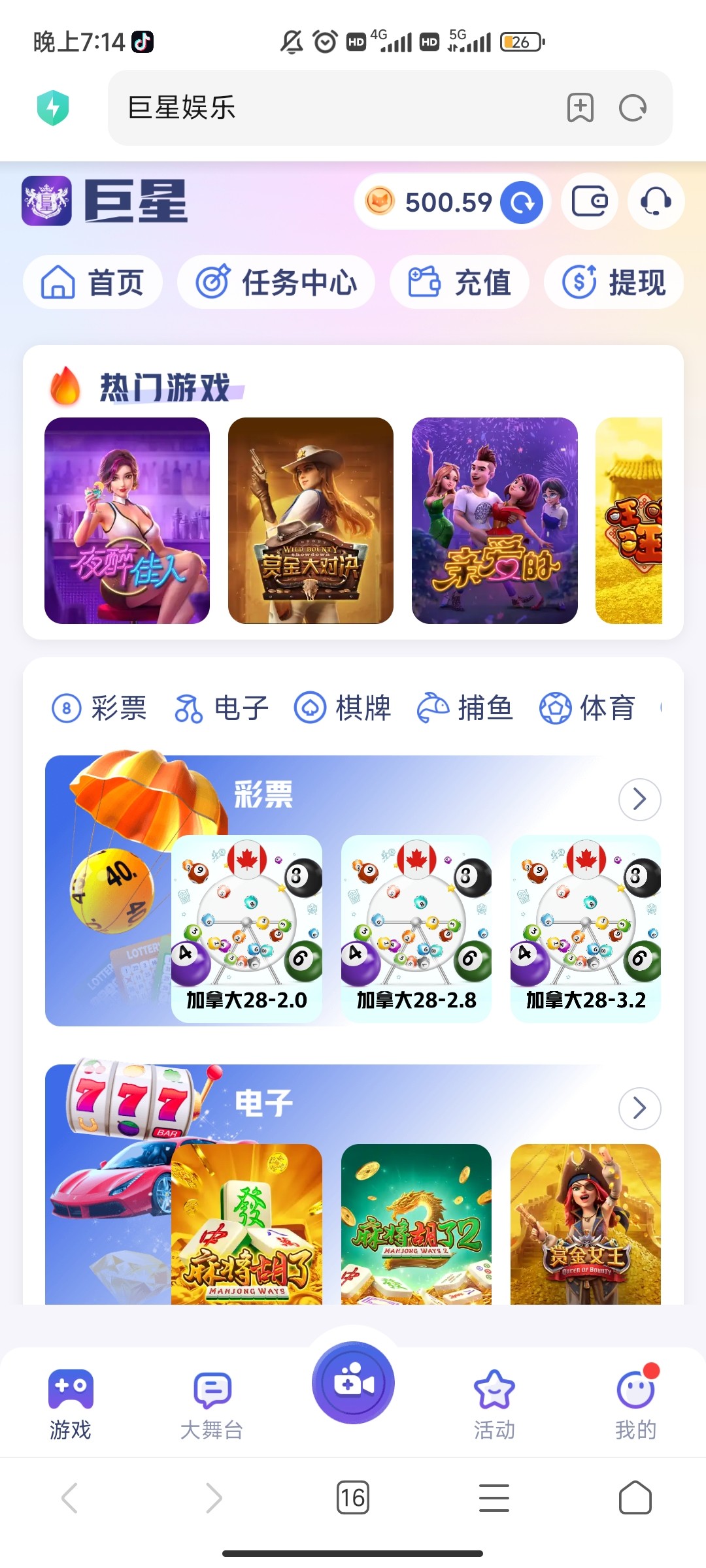Expand the 彩票 section arrow
This screenshot has height=1568, width=706.
pyautogui.click(x=639, y=799)
